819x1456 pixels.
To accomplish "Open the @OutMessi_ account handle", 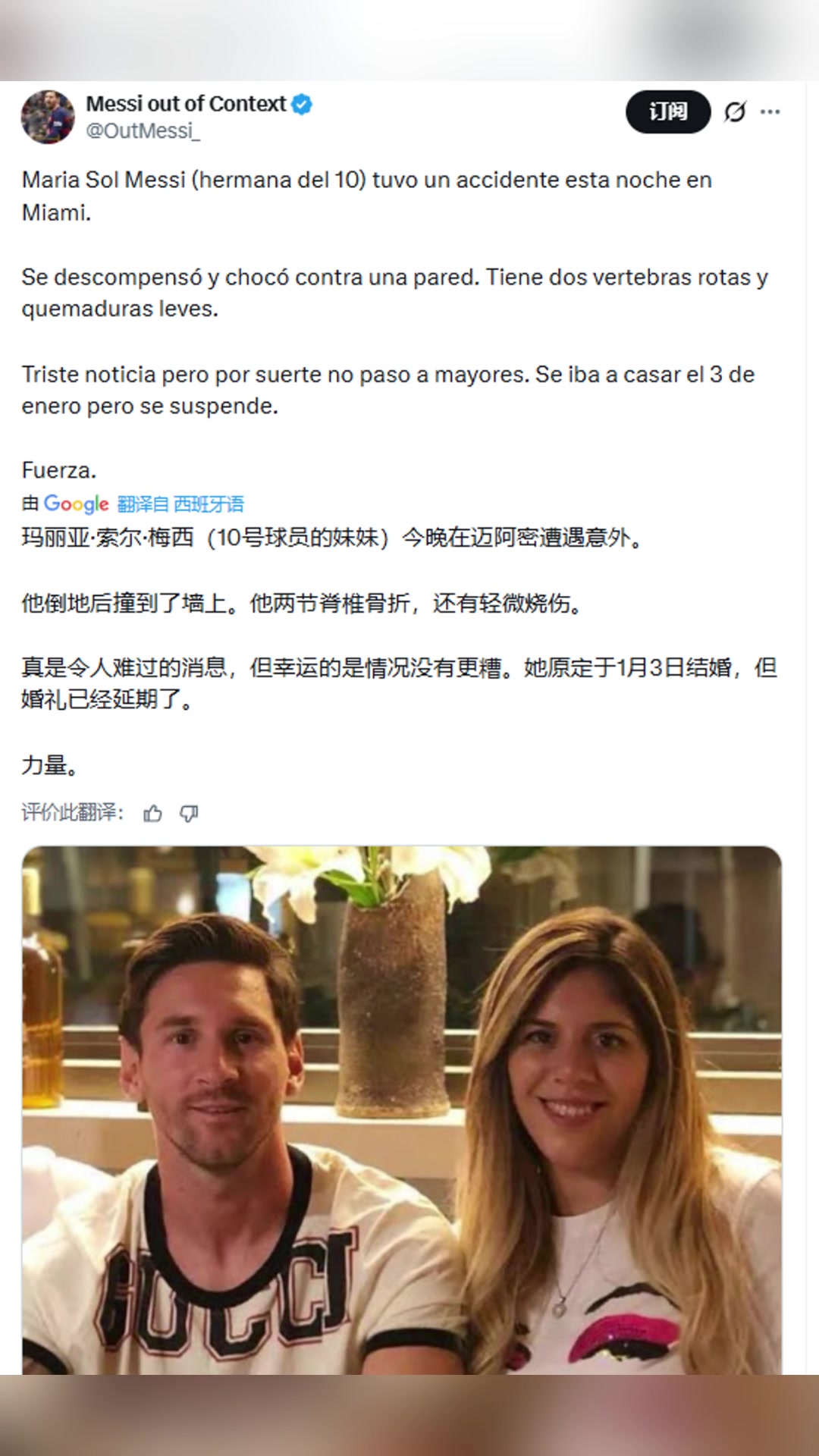I will click(x=143, y=131).
